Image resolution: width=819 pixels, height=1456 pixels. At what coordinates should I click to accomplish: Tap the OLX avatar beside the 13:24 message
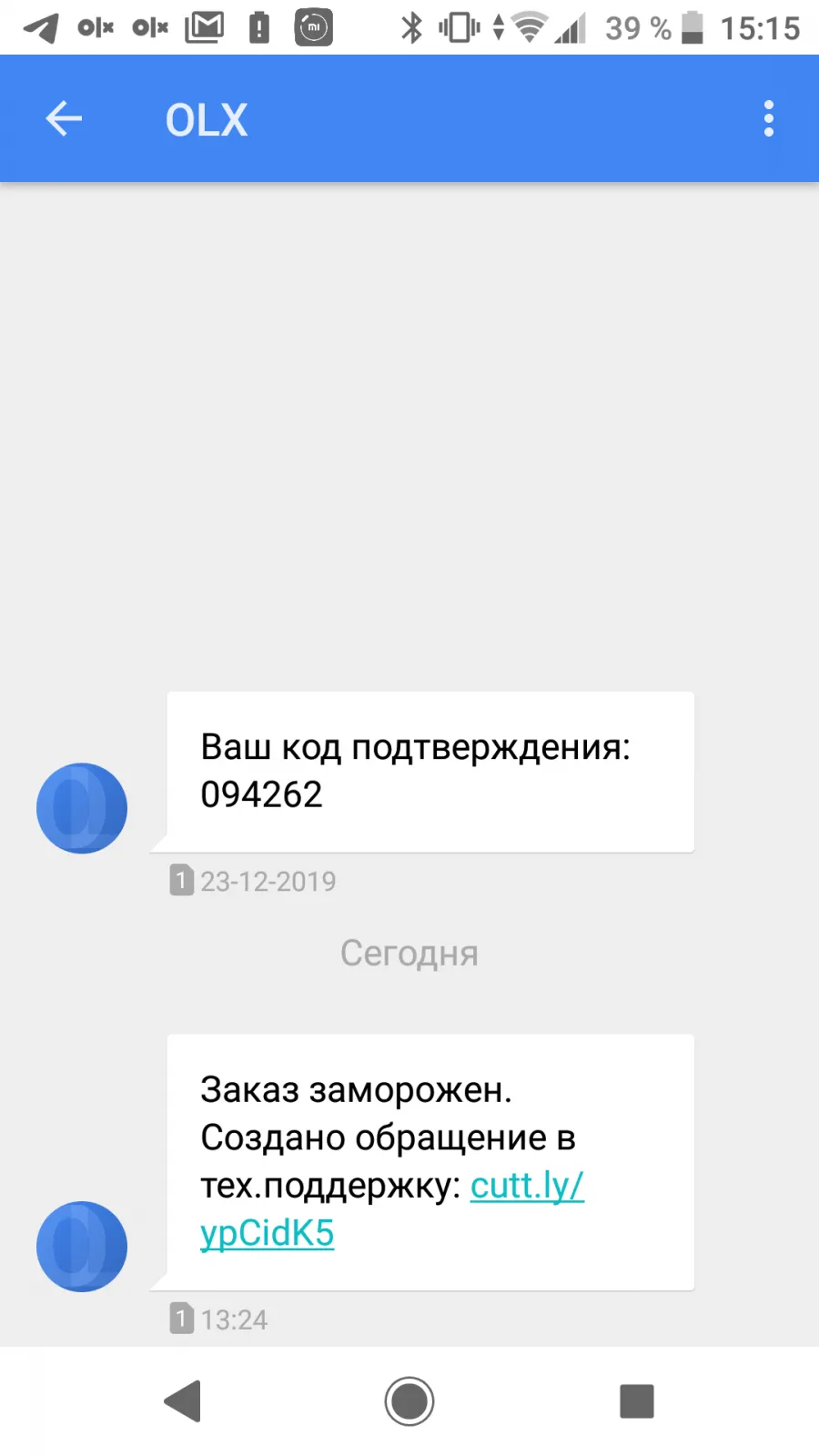click(82, 1247)
